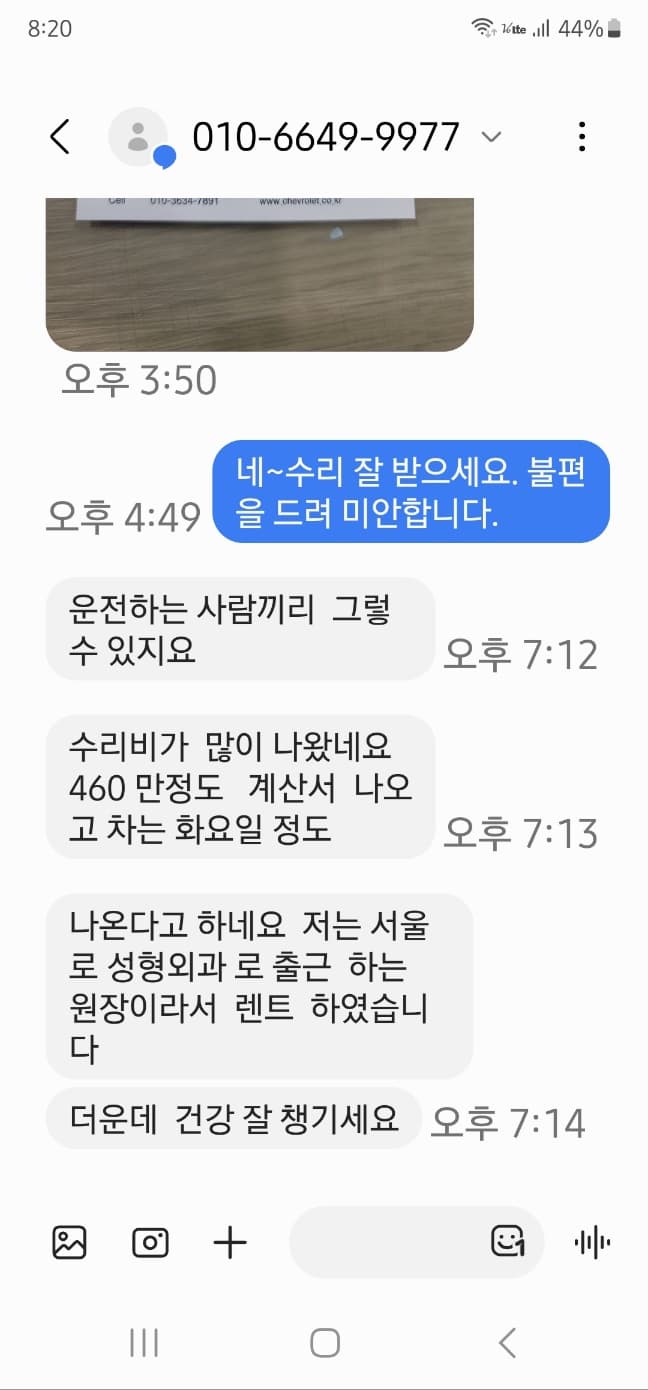
Task: Tap the system home button
Action: [x=324, y=1343]
